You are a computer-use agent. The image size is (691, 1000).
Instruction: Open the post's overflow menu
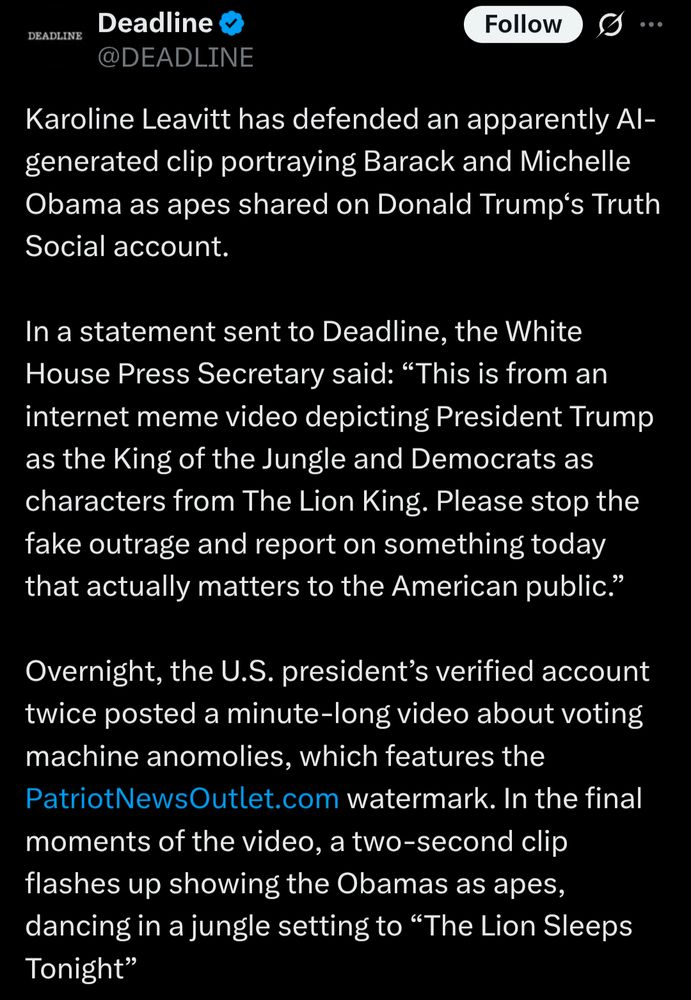[651, 25]
